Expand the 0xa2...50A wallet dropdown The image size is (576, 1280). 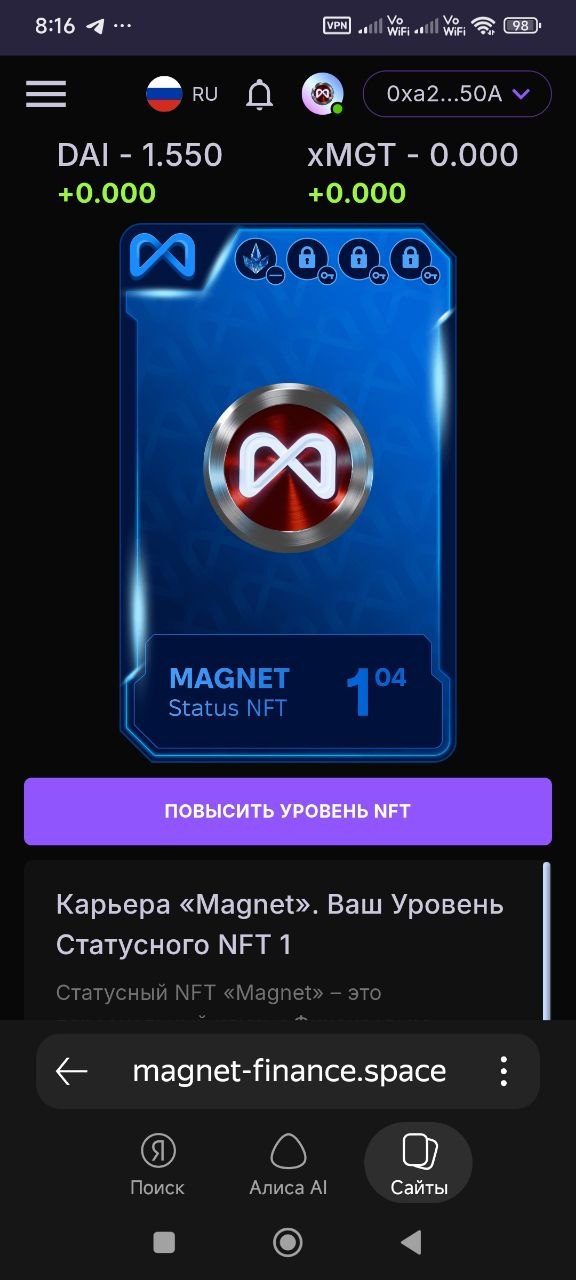[457, 94]
